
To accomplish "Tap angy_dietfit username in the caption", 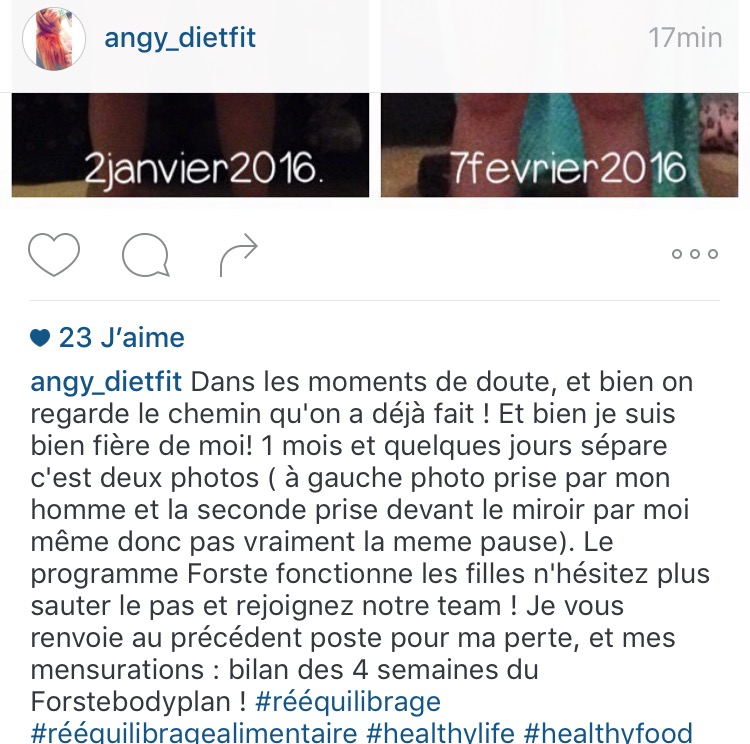I will [106, 382].
